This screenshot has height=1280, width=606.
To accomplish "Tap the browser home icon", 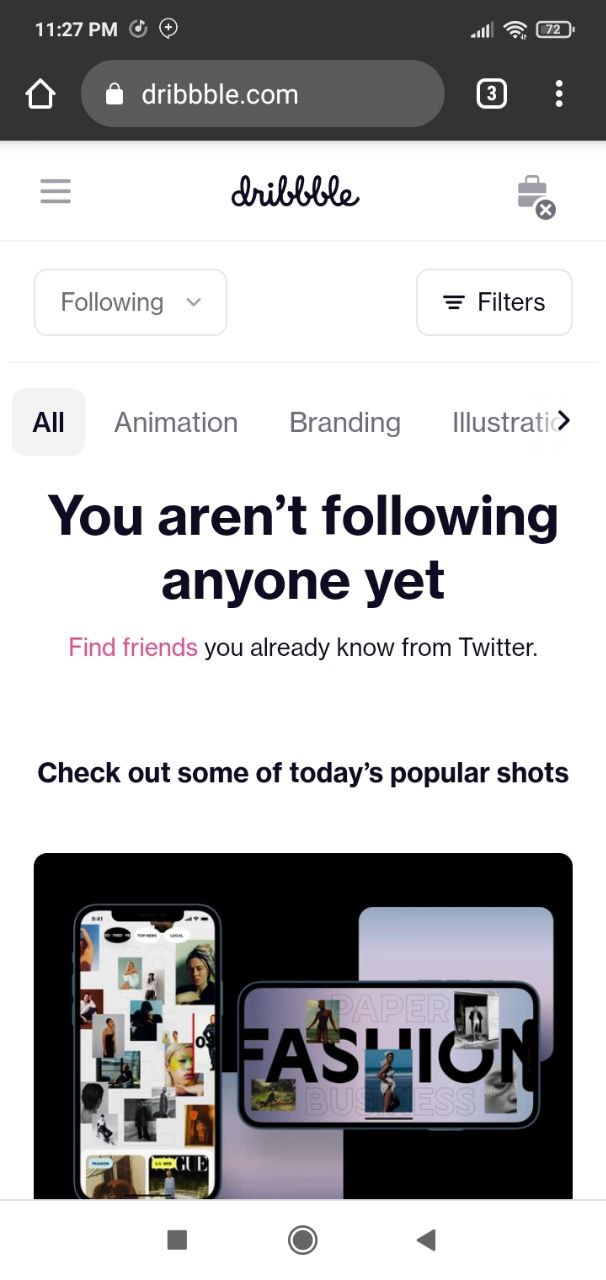I will pyautogui.click(x=40, y=94).
